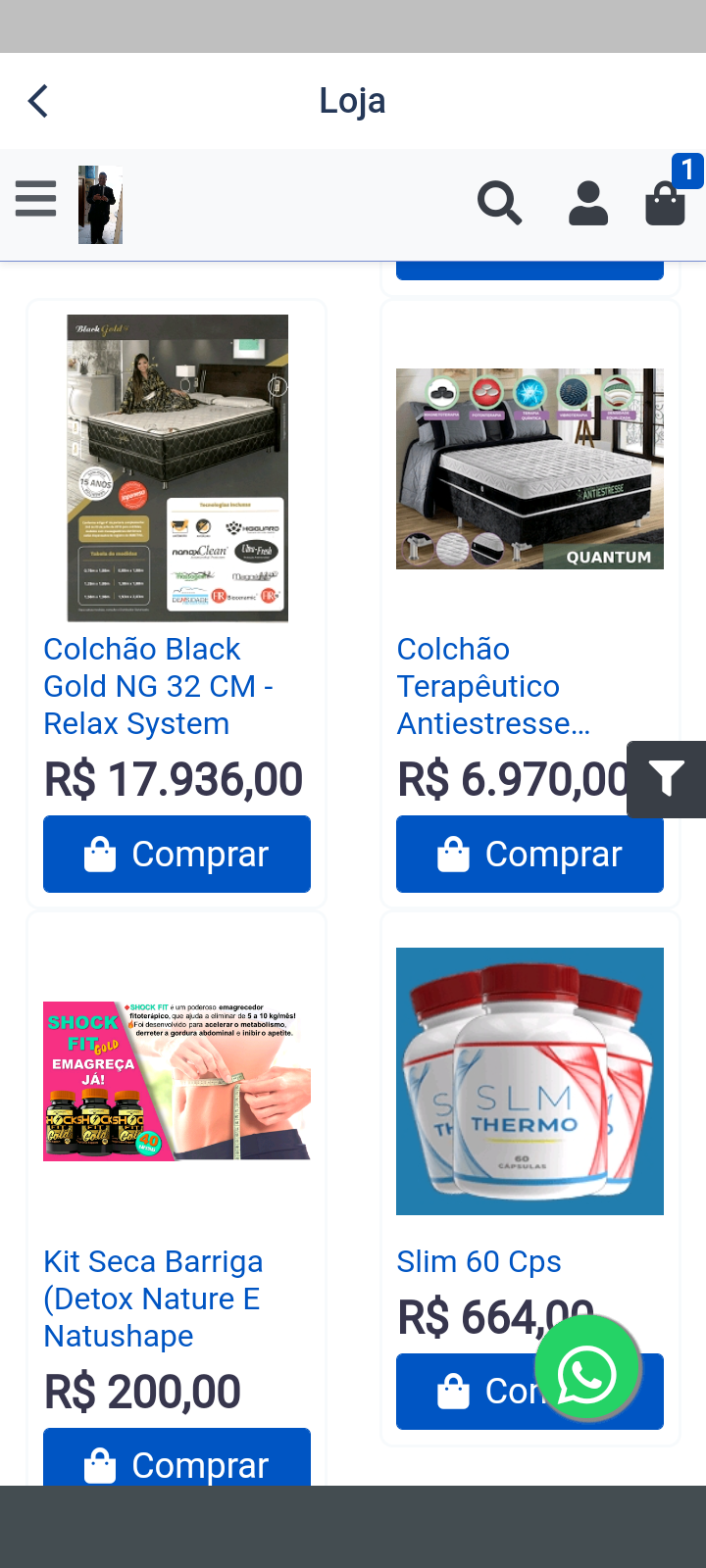This screenshot has height=1568, width=706.
Task: Open the product filter button
Action: pos(667,779)
